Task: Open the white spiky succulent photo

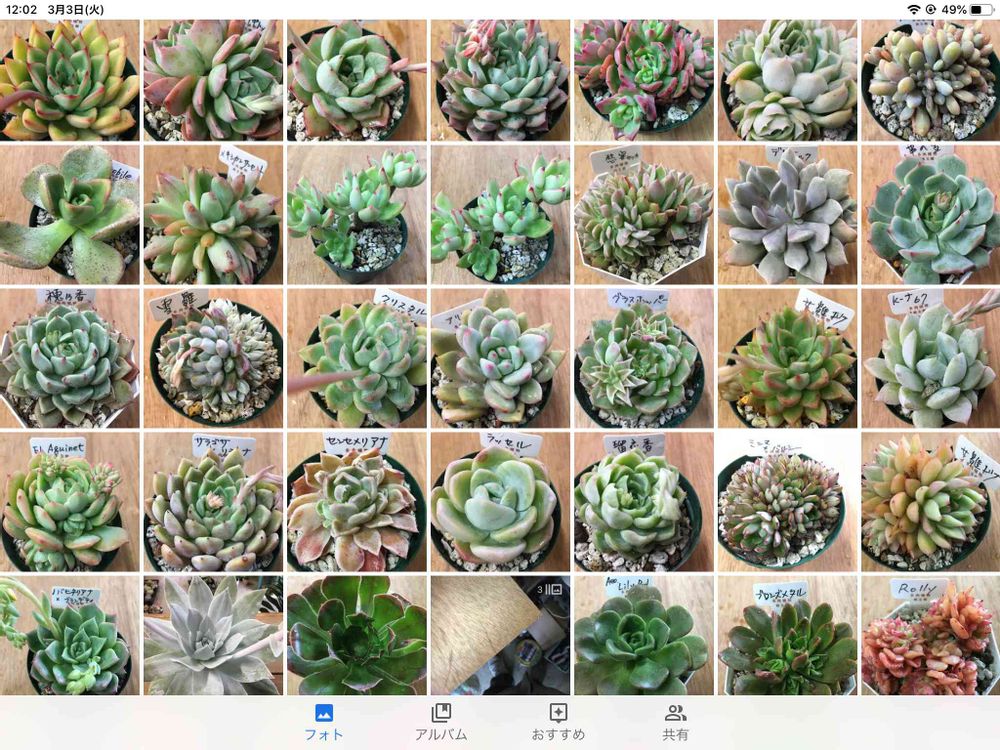Action: tap(213, 636)
